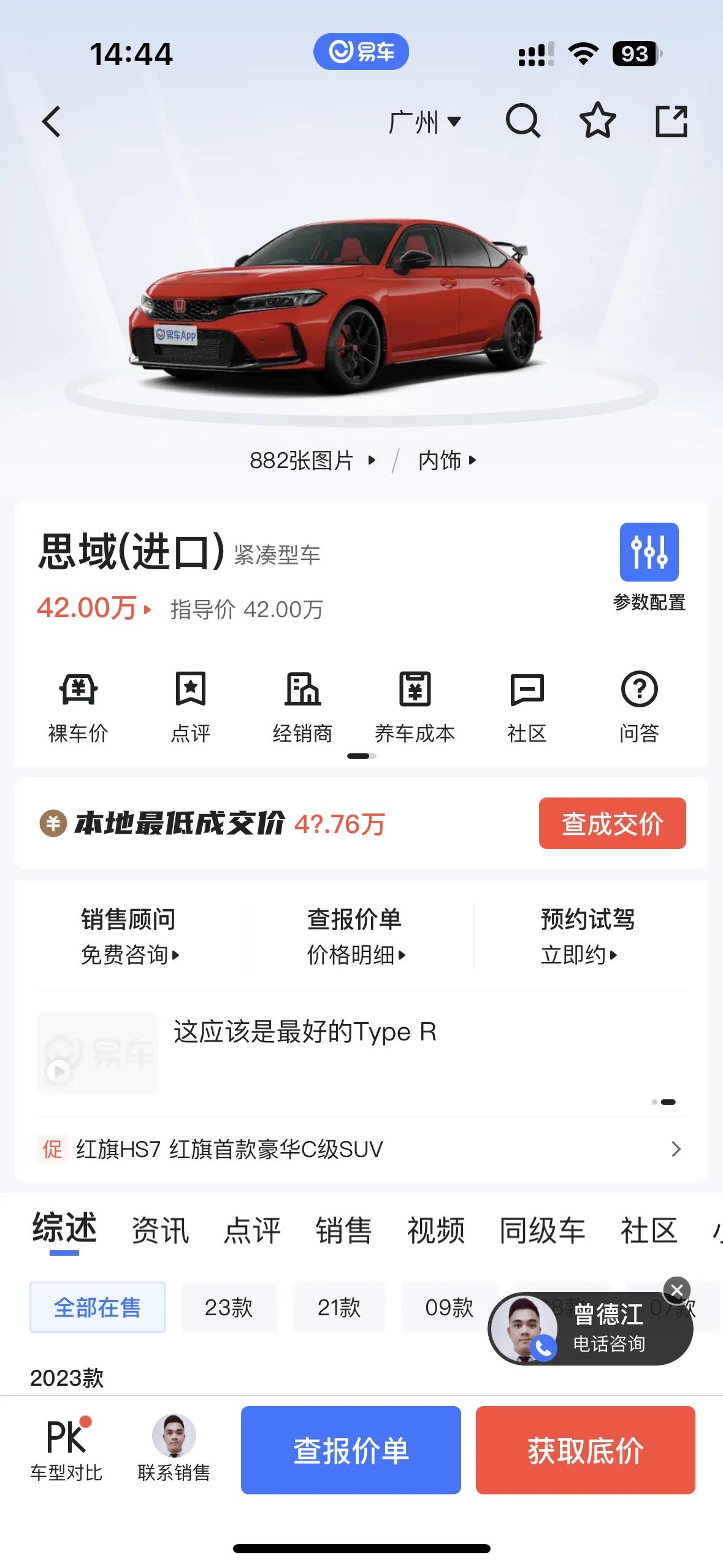The width and height of the screenshot is (723, 1568).
Task: Go back to the previous page
Action: pos(52,121)
